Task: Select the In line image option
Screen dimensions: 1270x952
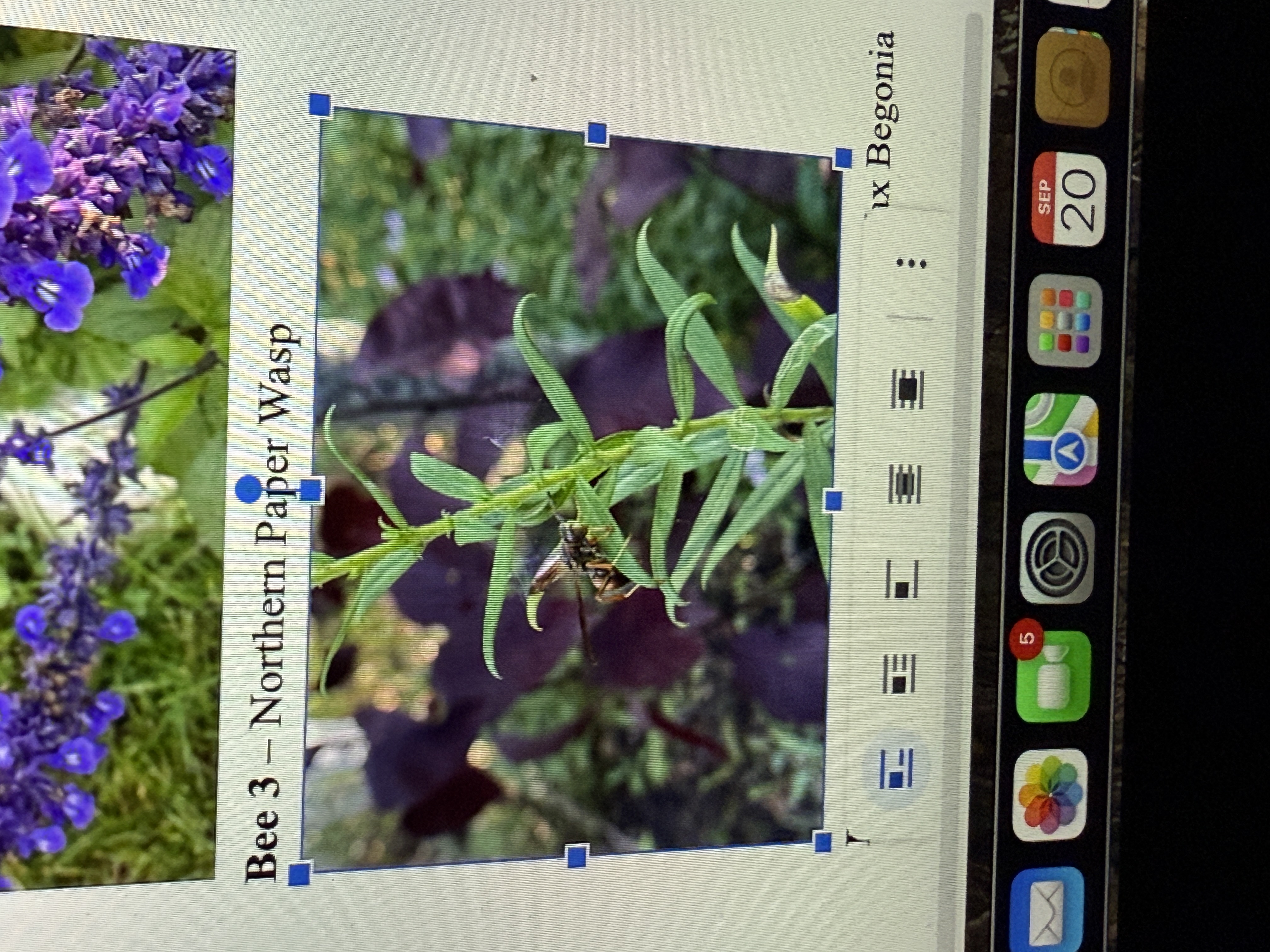Action: [896, 769]
